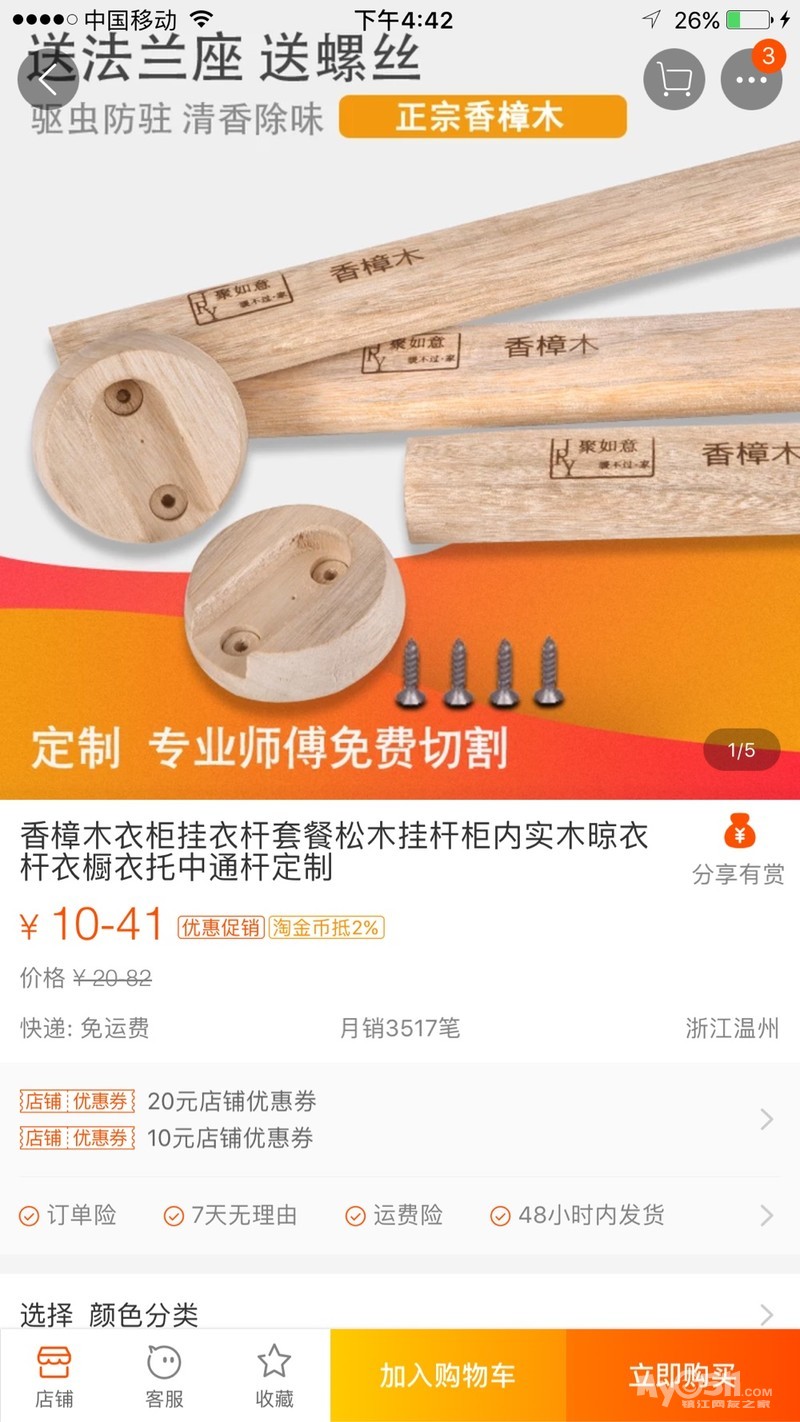Open 选择 颜色分类 options
The height and width of the screenshot is (1422, 800).
400,1314
